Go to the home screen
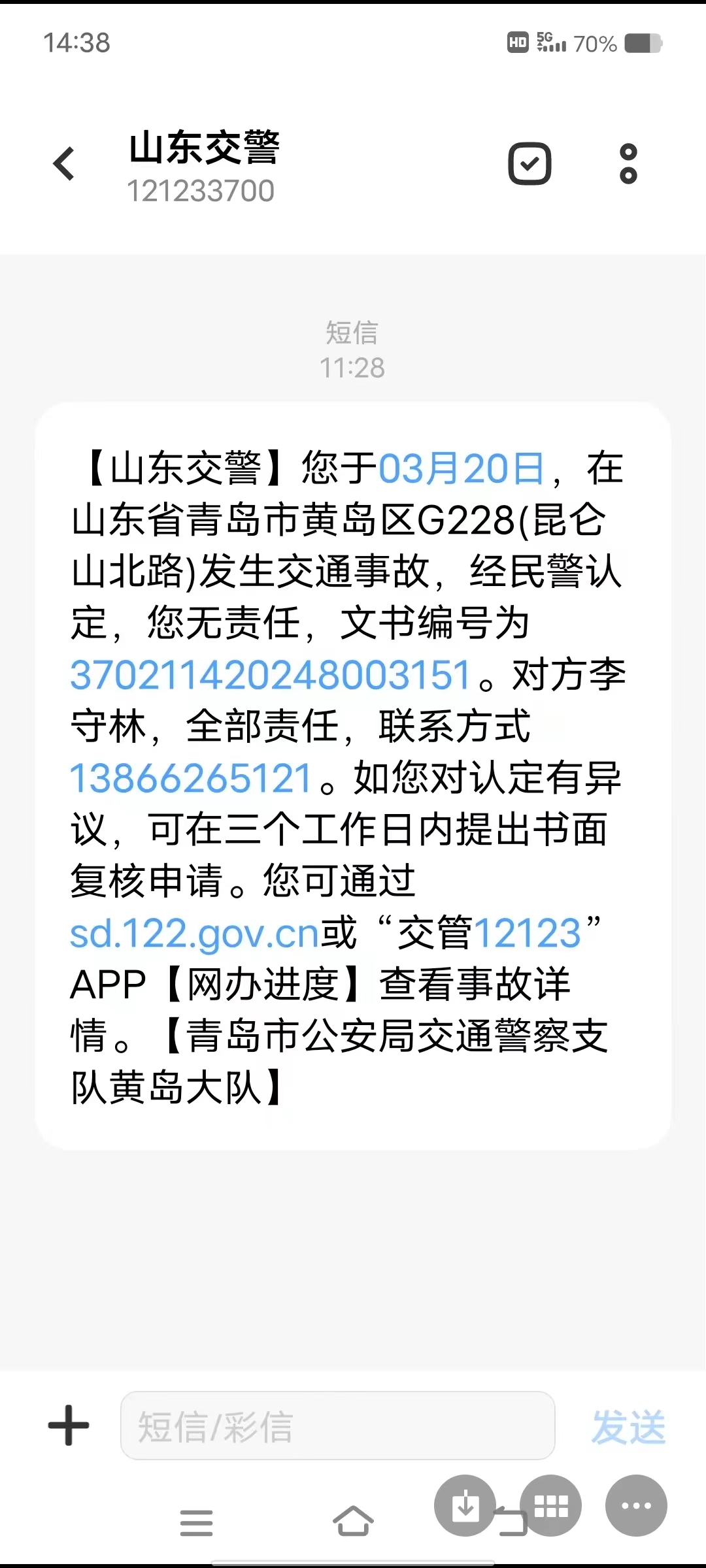 coord(353,1521)
